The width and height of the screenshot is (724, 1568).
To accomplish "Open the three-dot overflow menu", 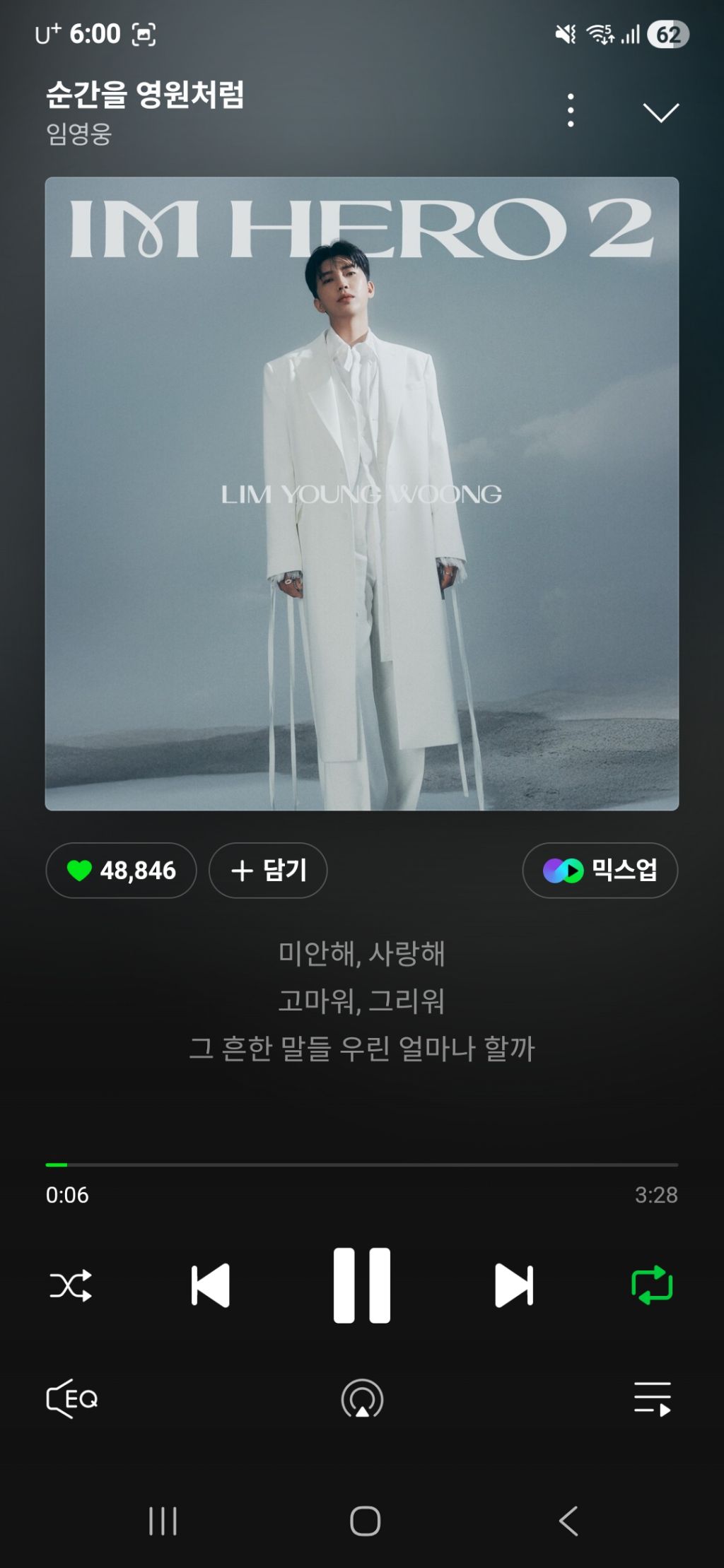I will [x=571, y=110].
